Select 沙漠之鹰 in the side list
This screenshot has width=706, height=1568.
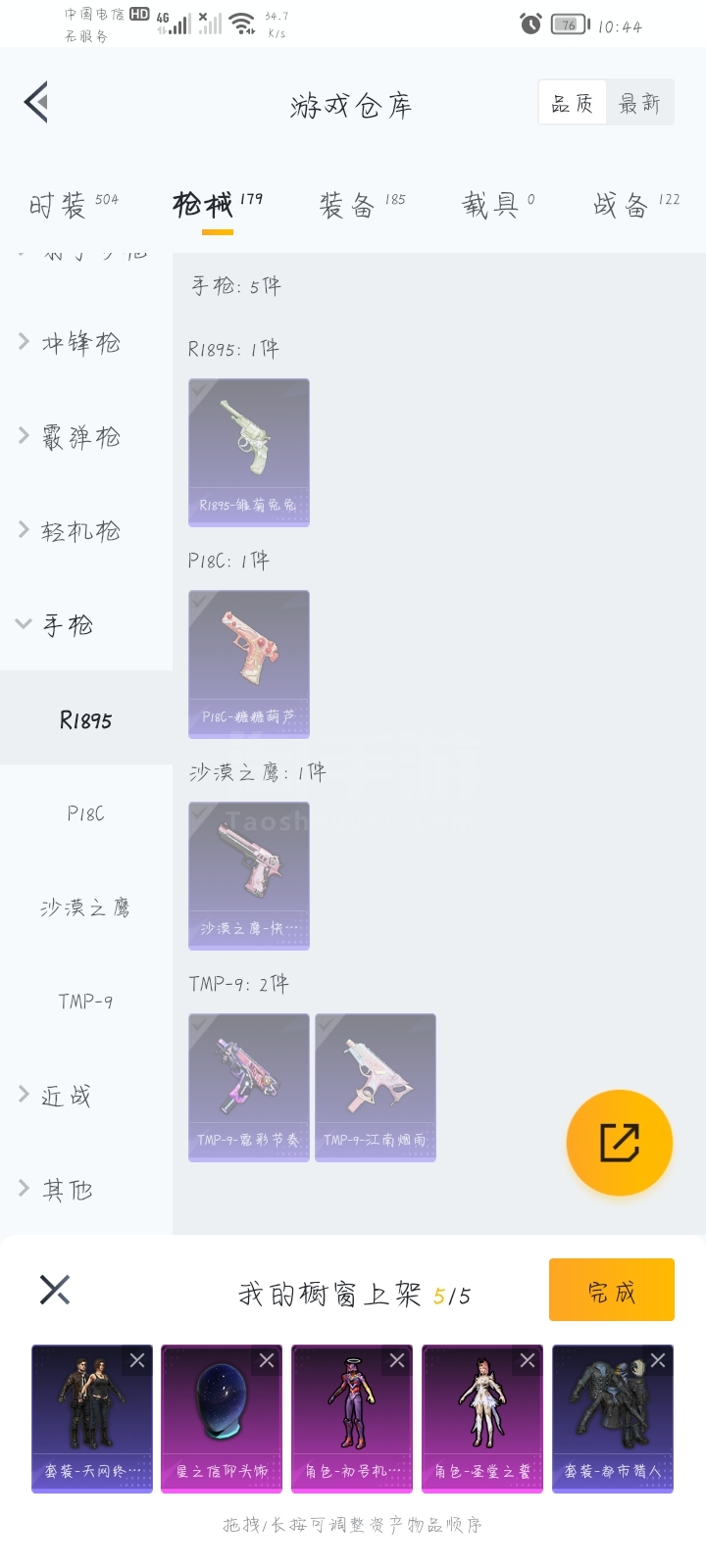85,907
